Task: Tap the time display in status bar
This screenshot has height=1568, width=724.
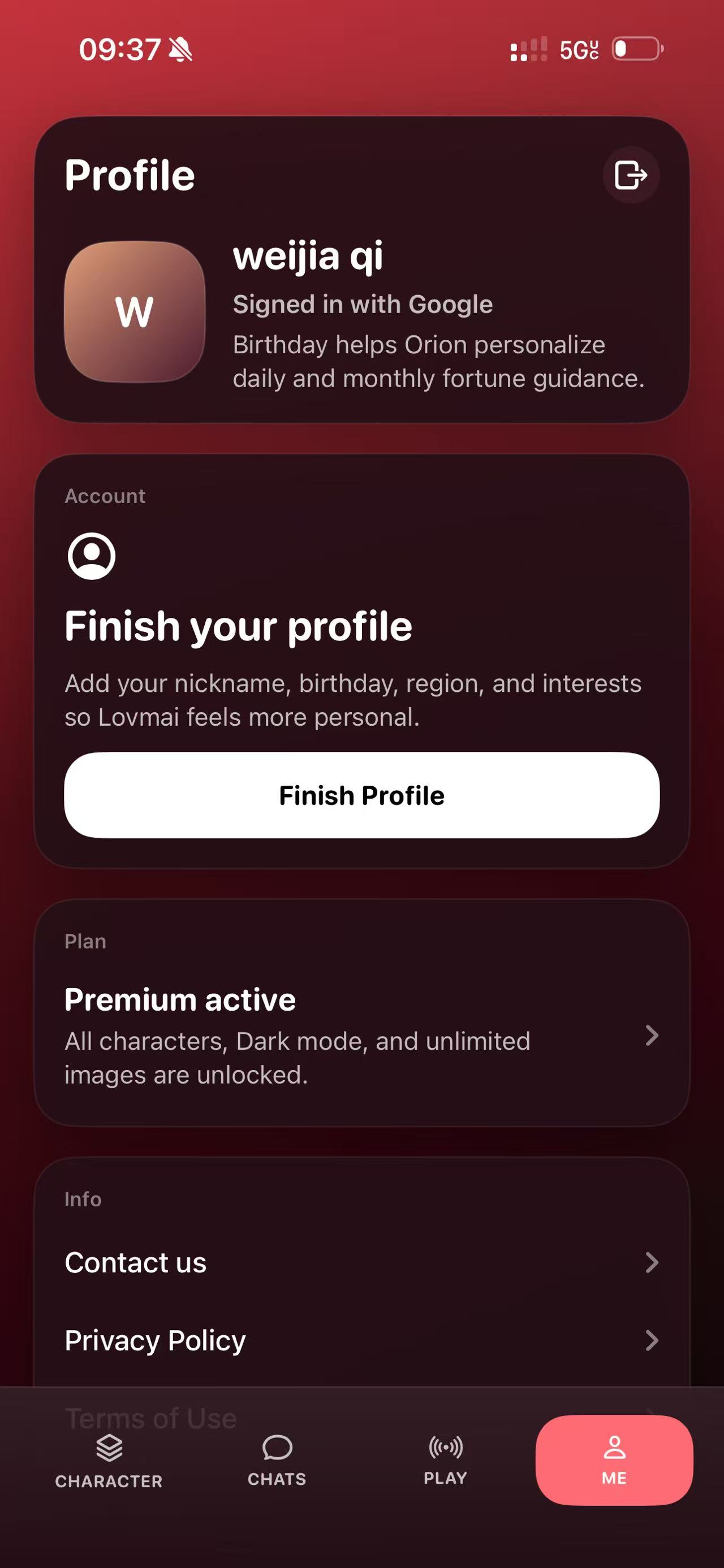Action: (120, 50)
